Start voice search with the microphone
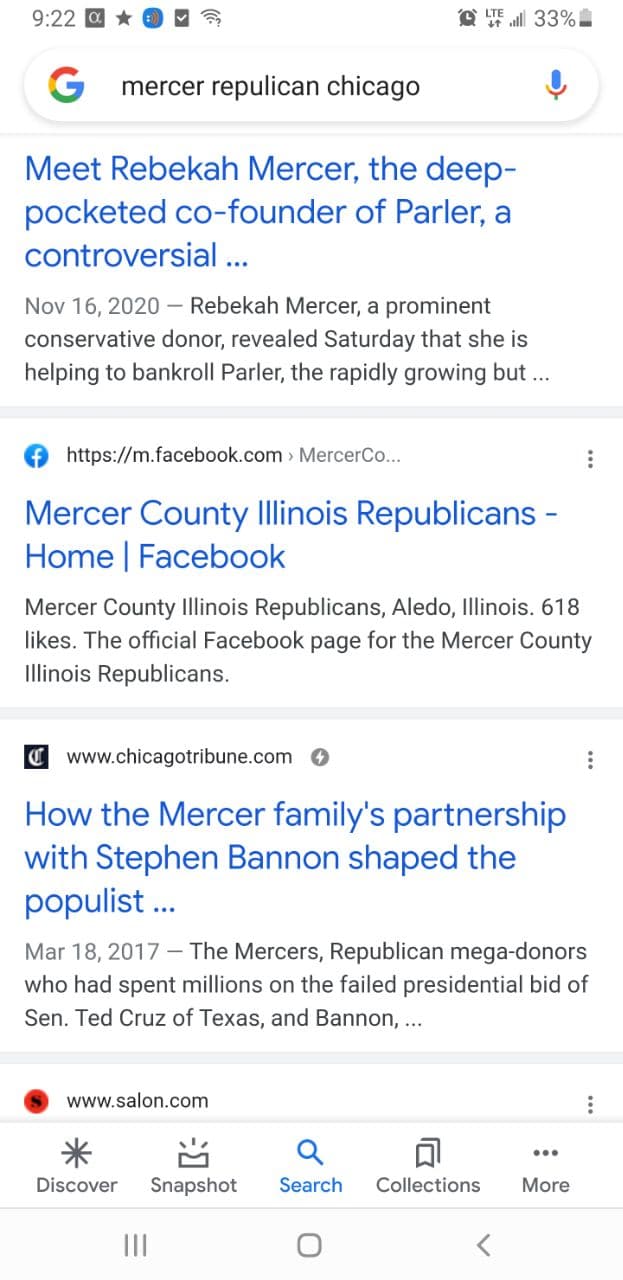The image size is (623, 1280). click(x=556, y=86)
